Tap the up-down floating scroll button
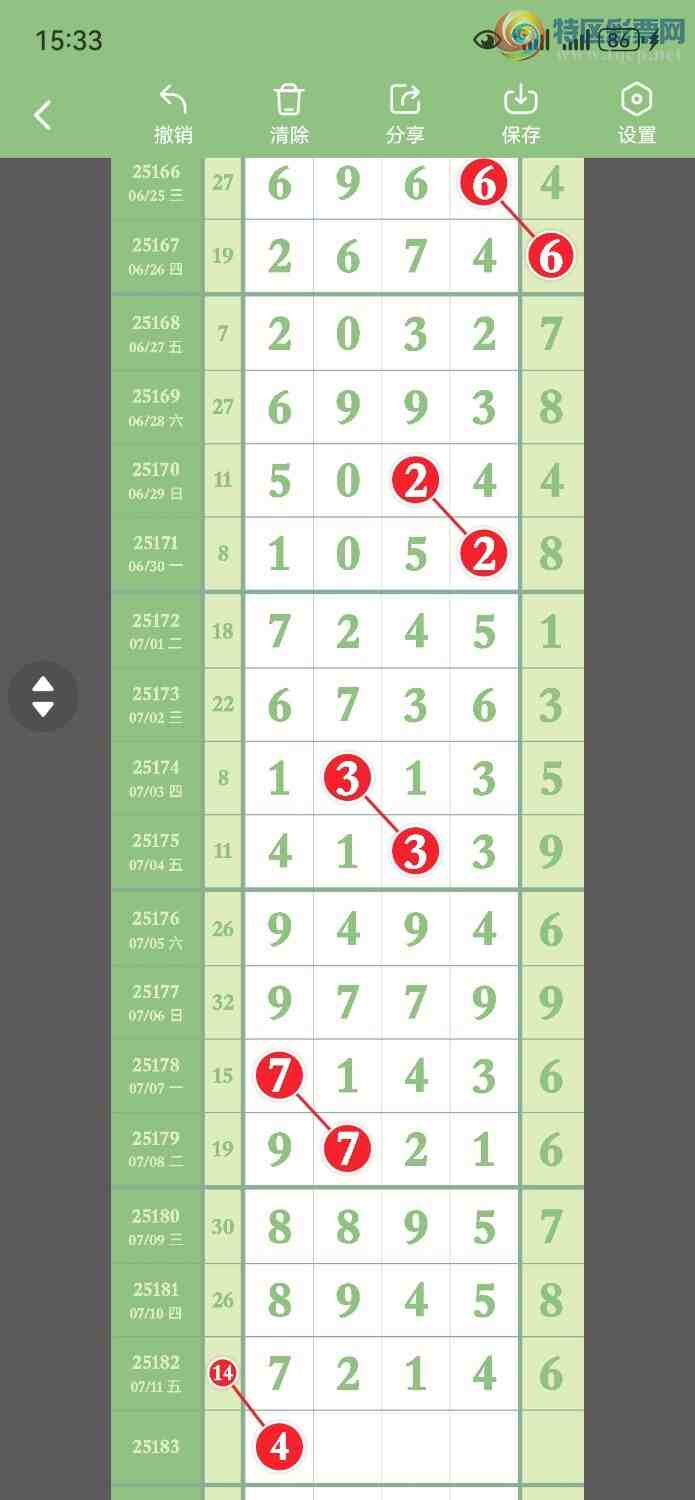 43,696
